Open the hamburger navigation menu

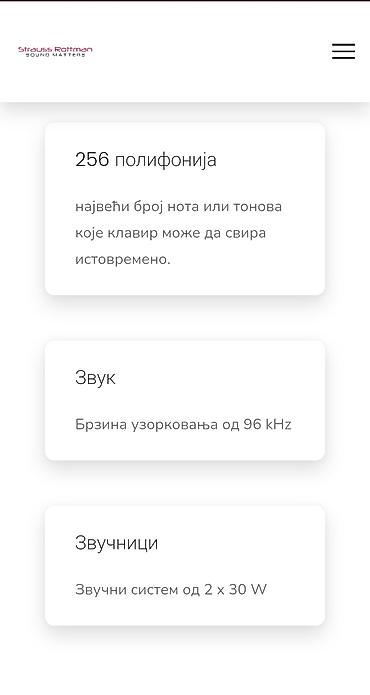coord(343,51)
